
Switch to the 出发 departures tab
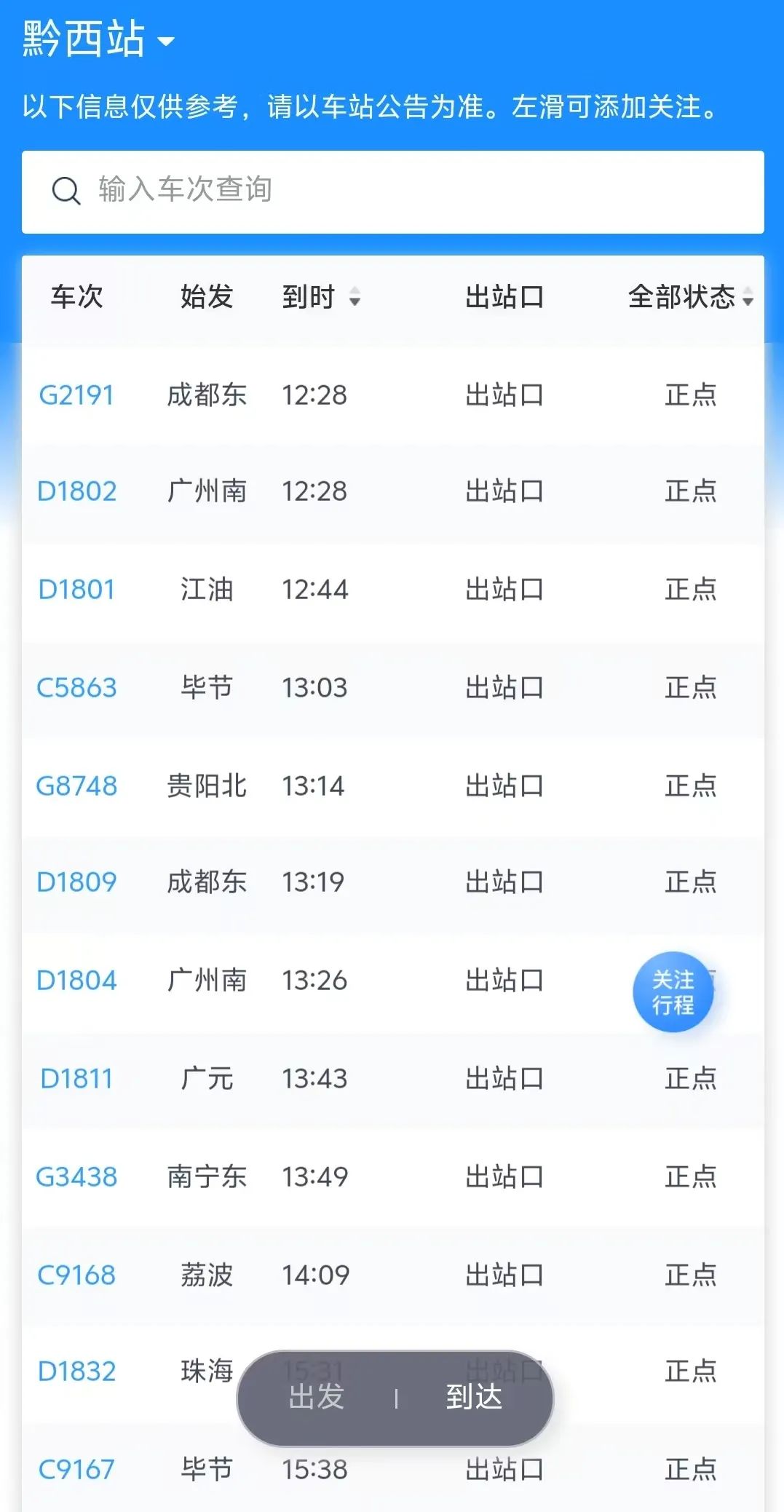[317, 1397]
